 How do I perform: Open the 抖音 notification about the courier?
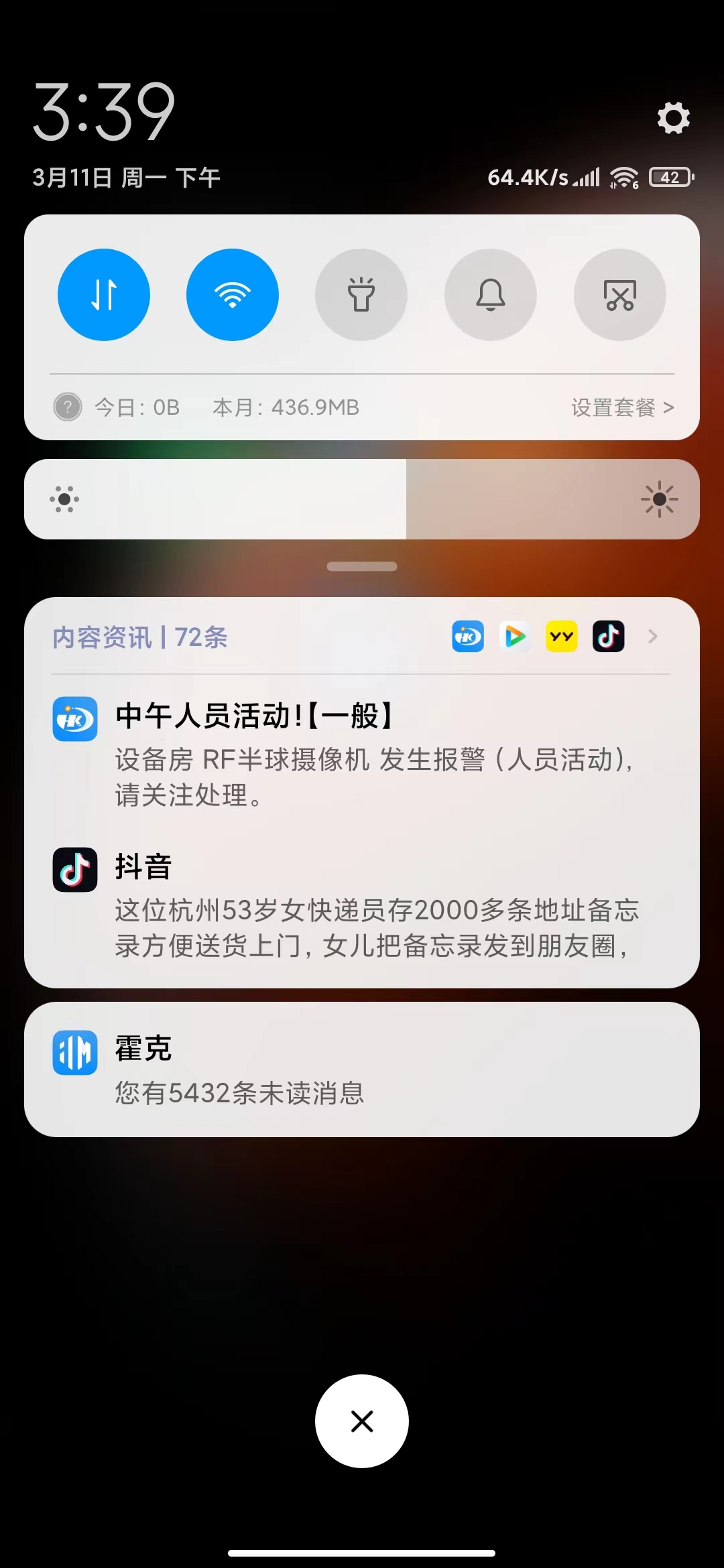coord(362,905)
